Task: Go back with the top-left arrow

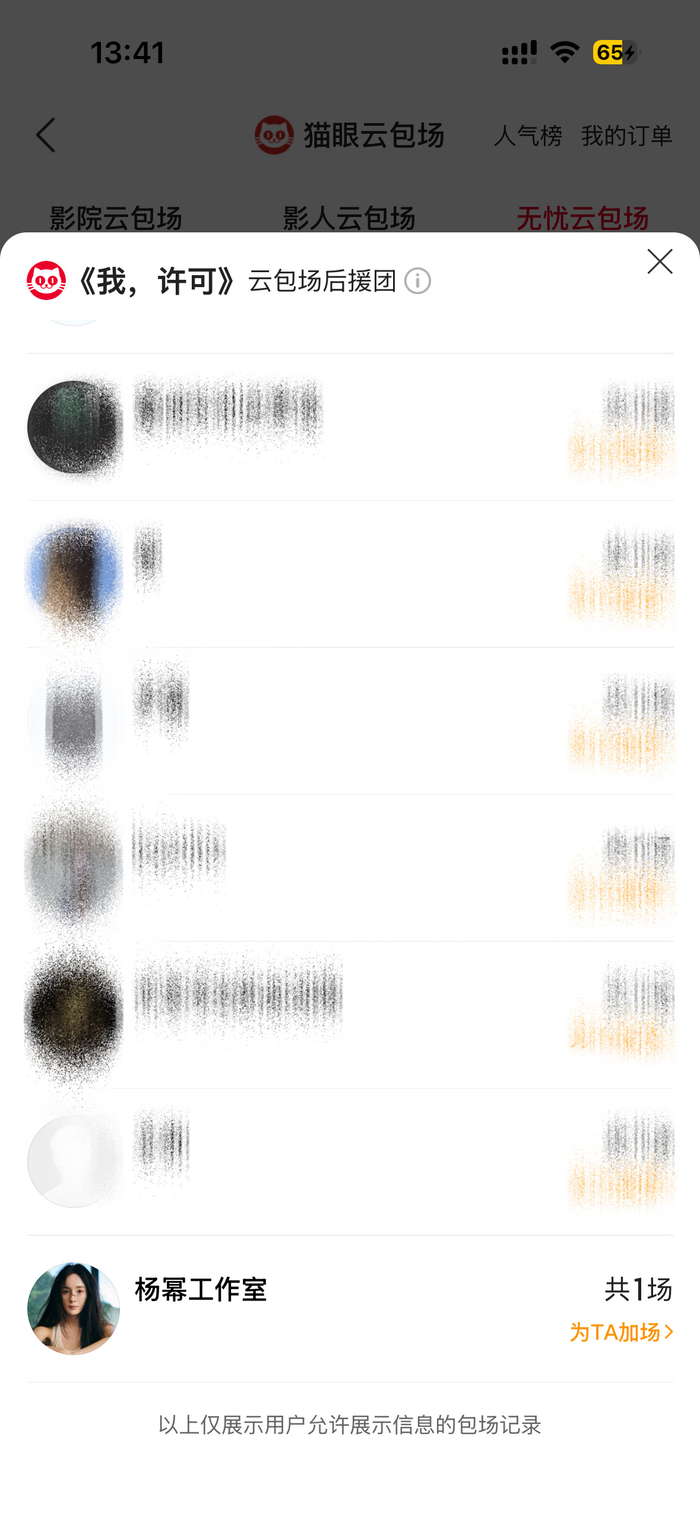Action: (46, 135)
